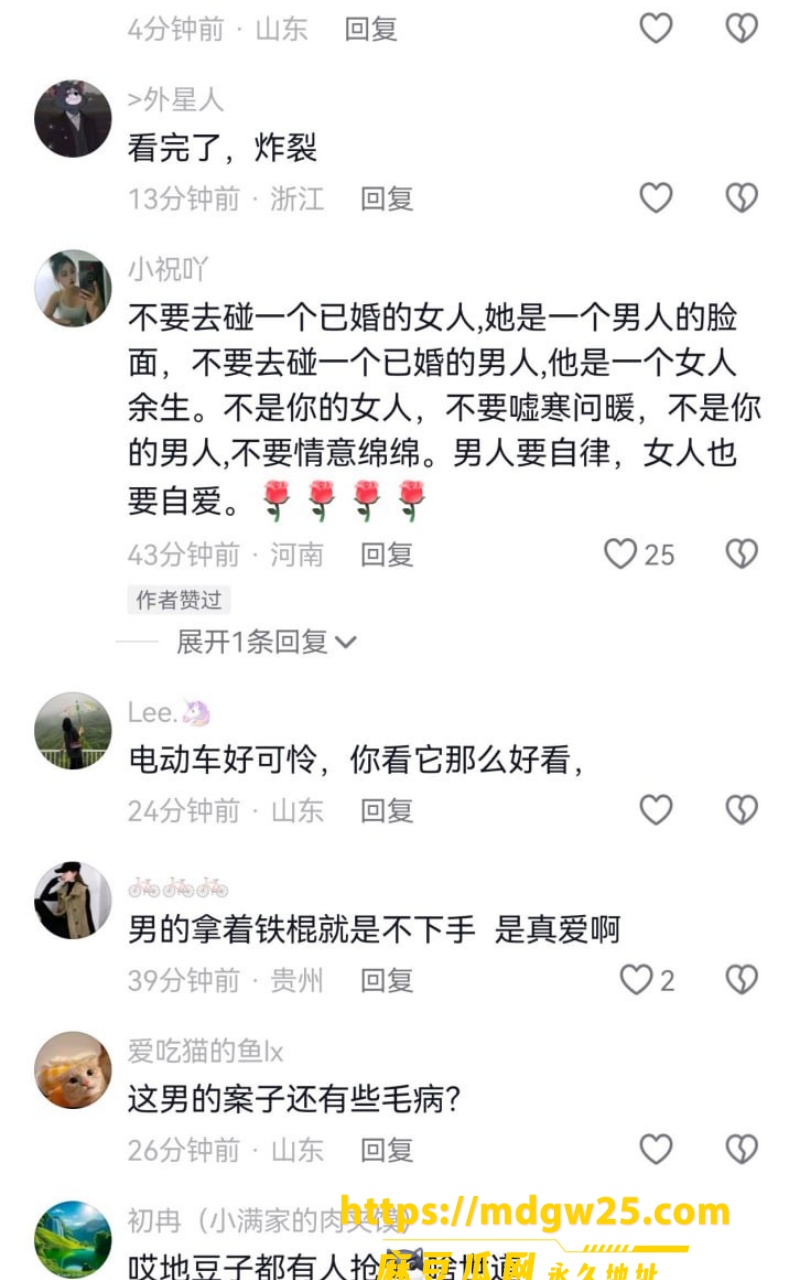Open >外星人's profile avatar
The width and height of the screenshot is (800, 1280).
coord(73,119)
